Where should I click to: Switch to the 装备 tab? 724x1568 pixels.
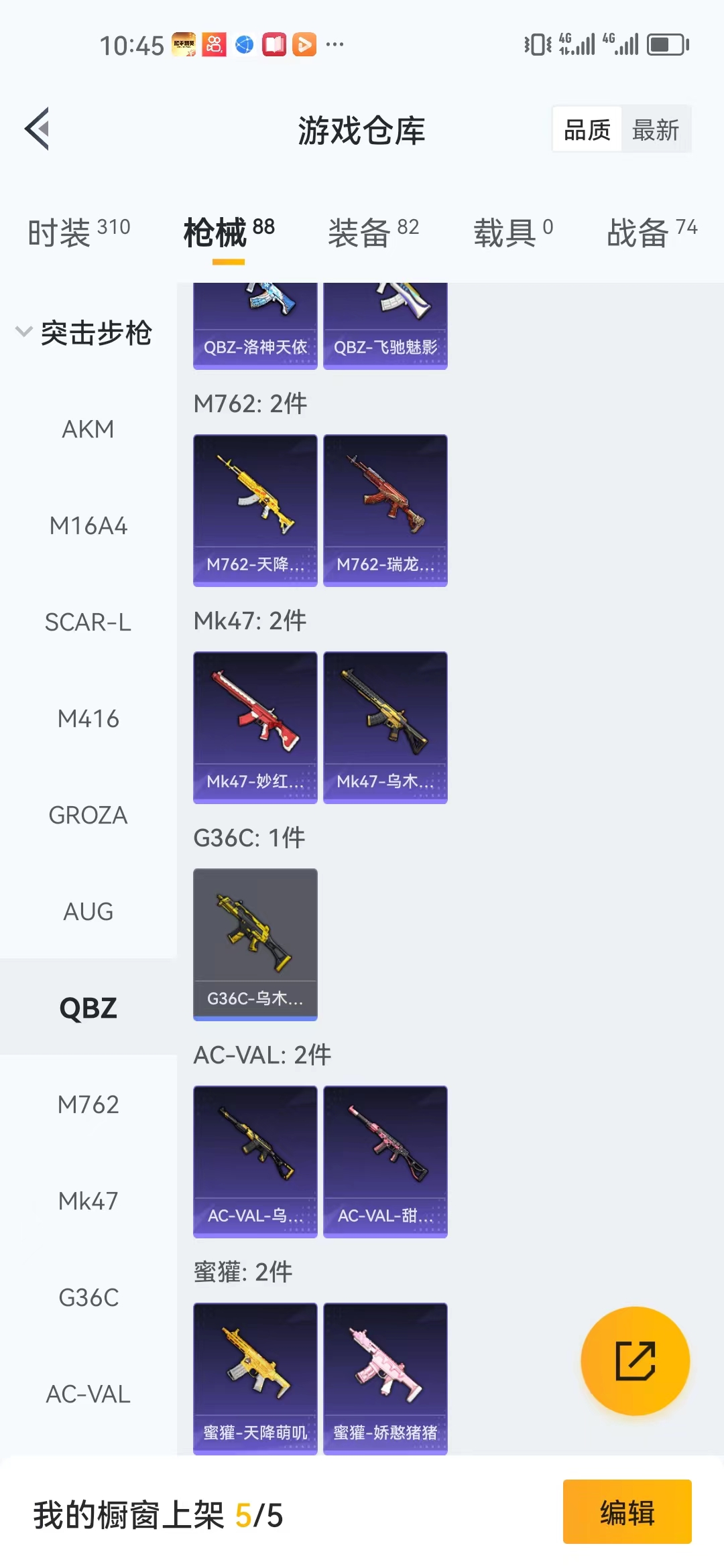tap(373, 233)
